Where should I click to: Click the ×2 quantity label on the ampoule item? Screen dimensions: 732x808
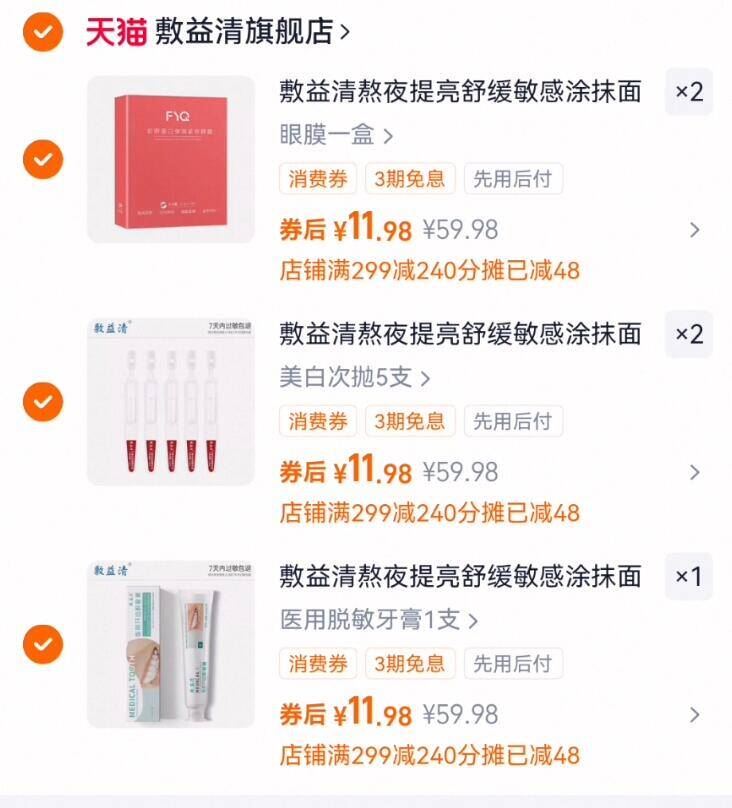coord(688,335)
